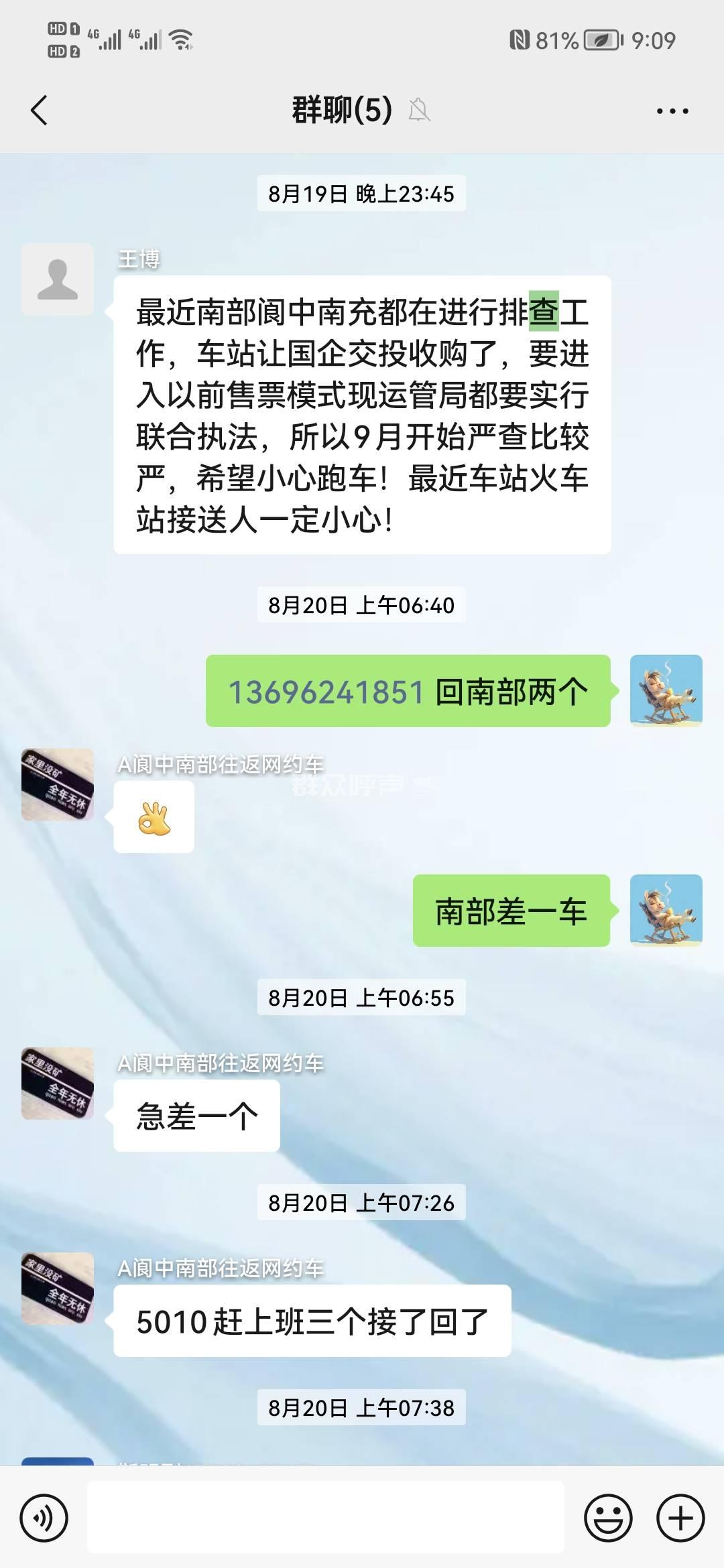Open 王博's profile avatar
The image size is (724, 1568).
tap(58, 279)
